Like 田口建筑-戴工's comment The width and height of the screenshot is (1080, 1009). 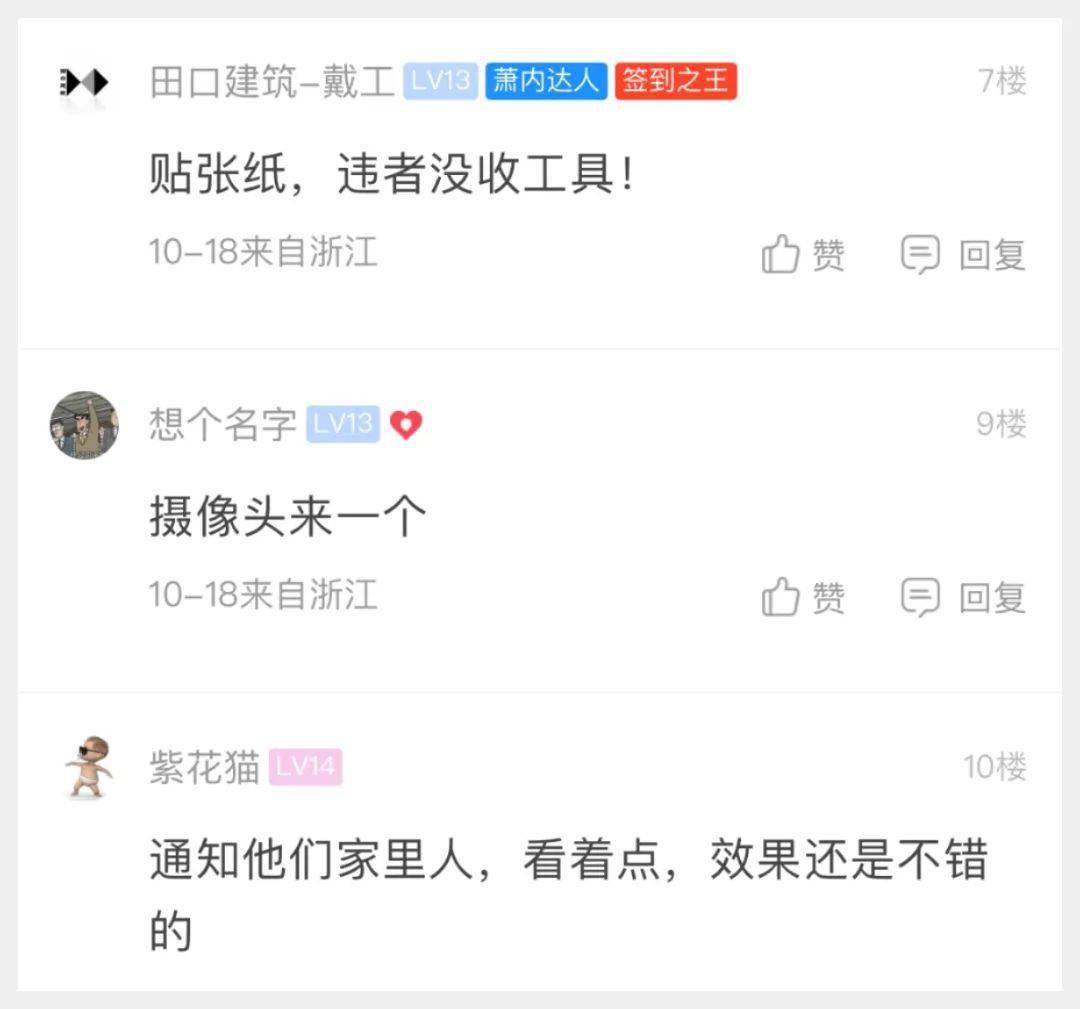803,255
